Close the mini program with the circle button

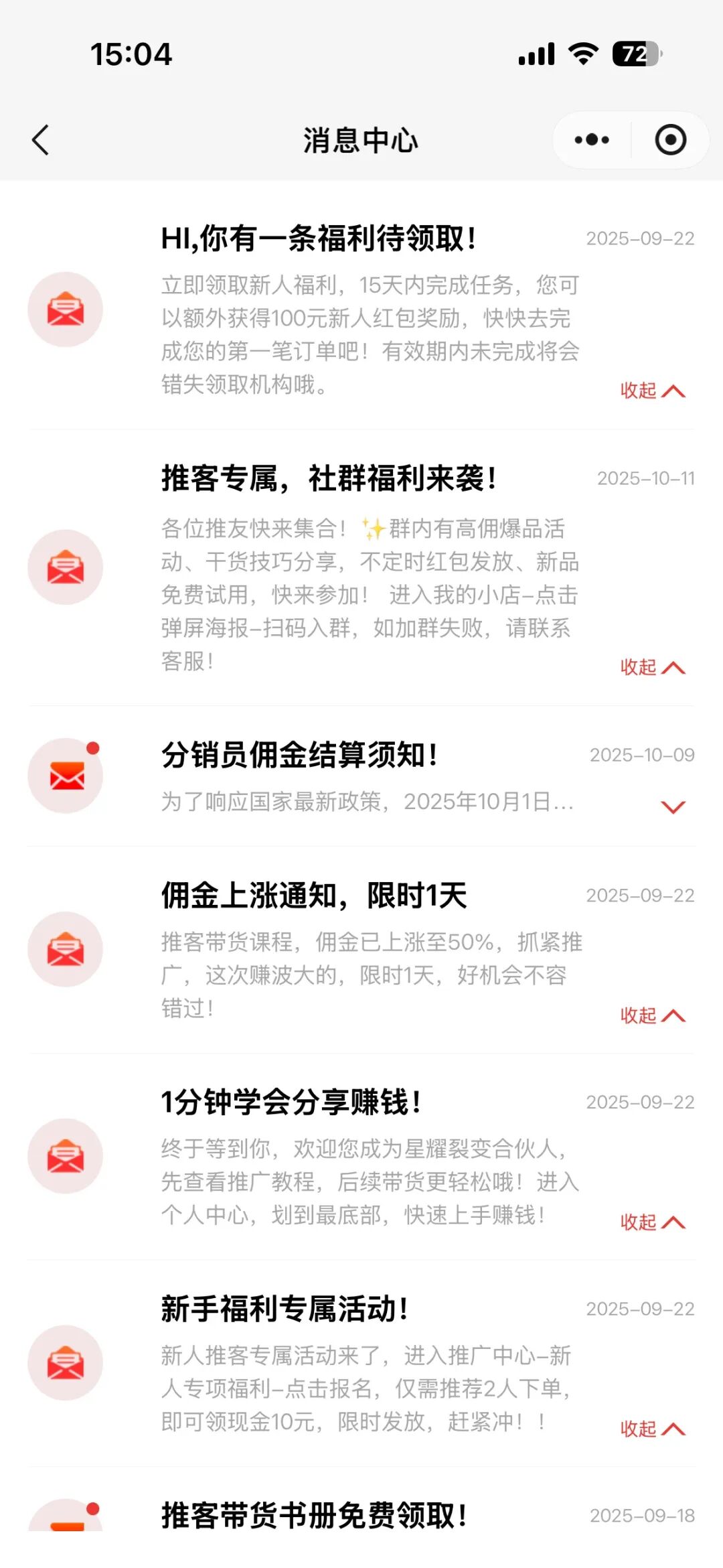tap(670, 140)
